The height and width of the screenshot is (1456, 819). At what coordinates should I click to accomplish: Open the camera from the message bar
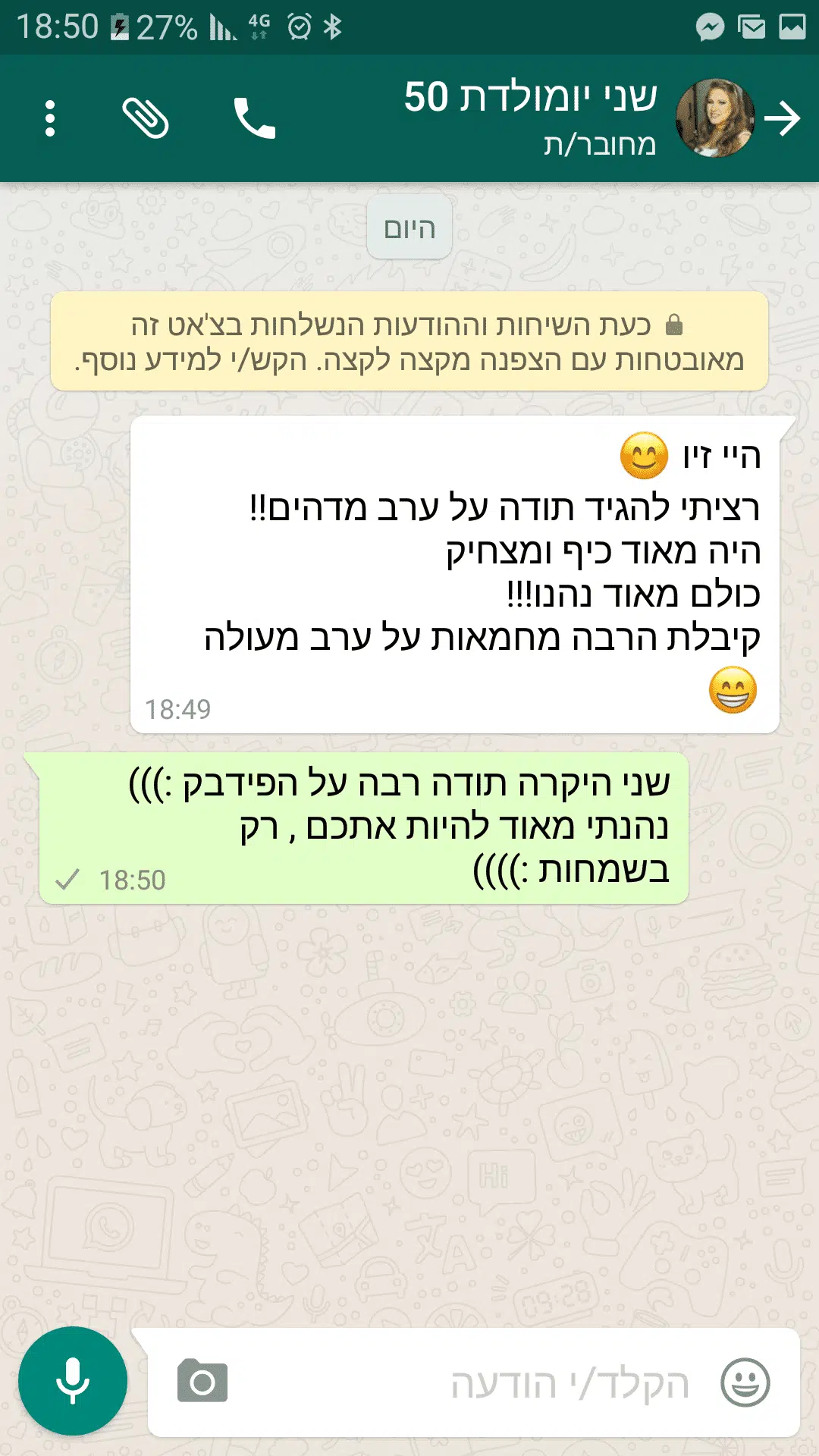click(202, 1381)
